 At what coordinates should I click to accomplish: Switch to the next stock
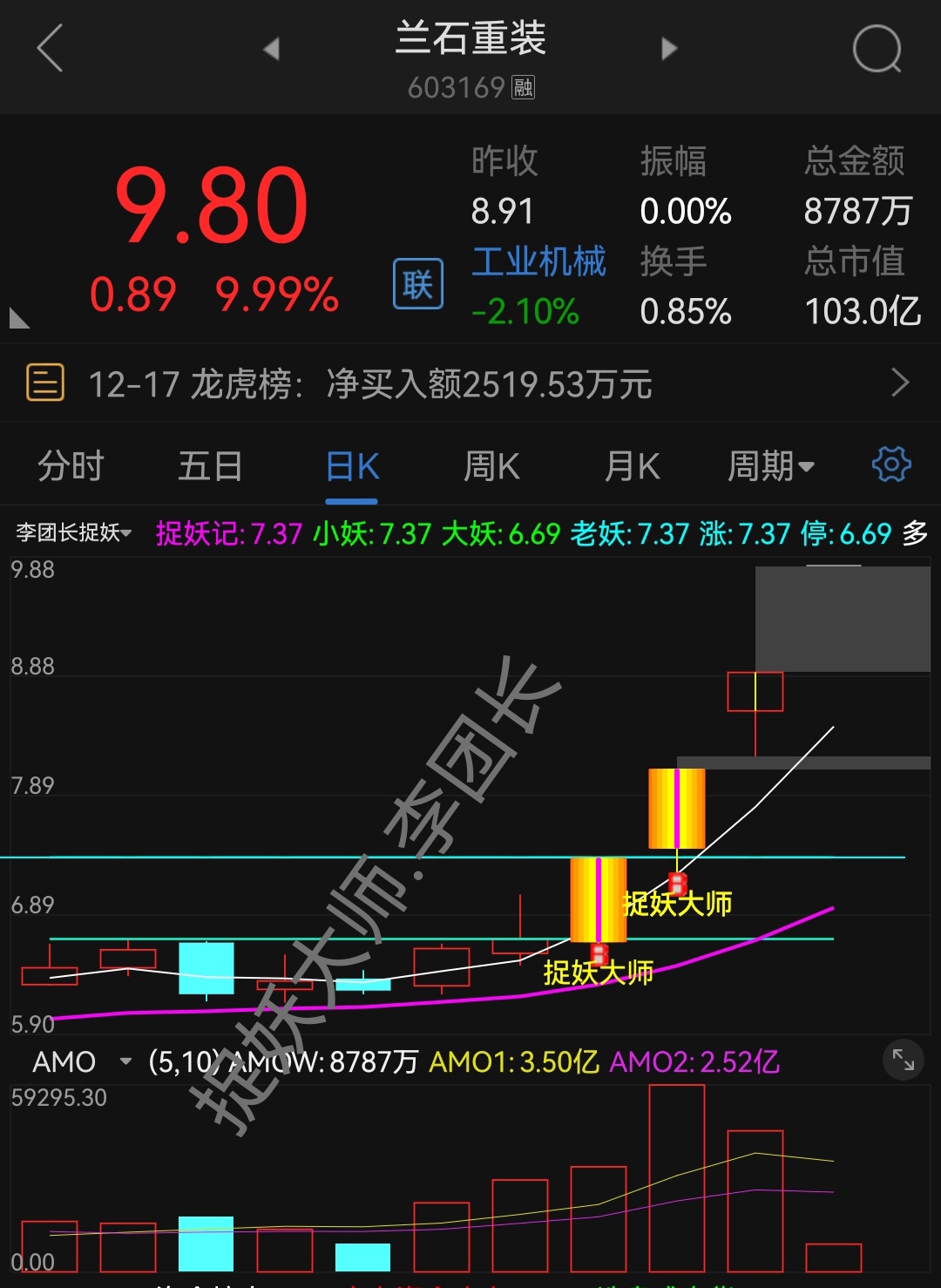[x=669, y=49]
